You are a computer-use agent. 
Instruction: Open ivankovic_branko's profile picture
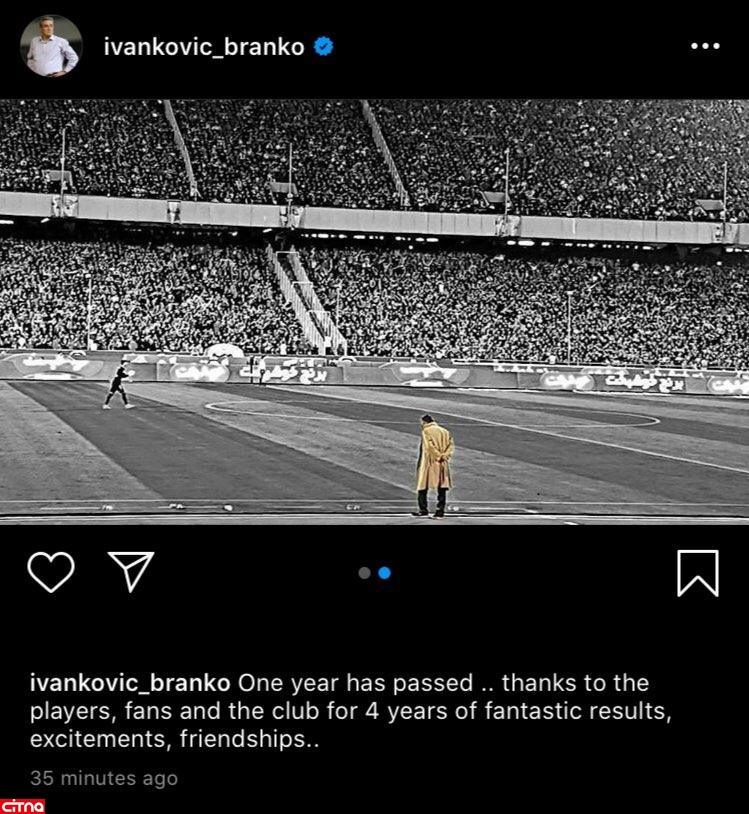pyautogui.click(x=51, y=46)
